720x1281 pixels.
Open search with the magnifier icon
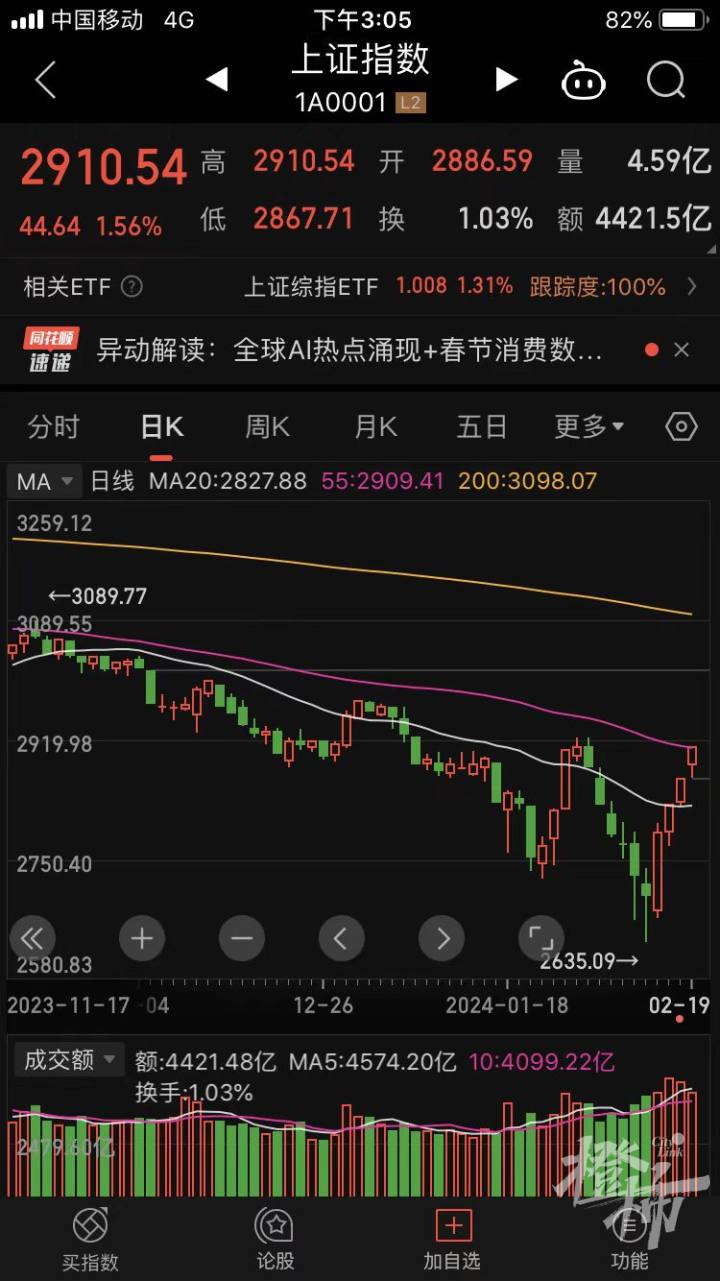665,80
